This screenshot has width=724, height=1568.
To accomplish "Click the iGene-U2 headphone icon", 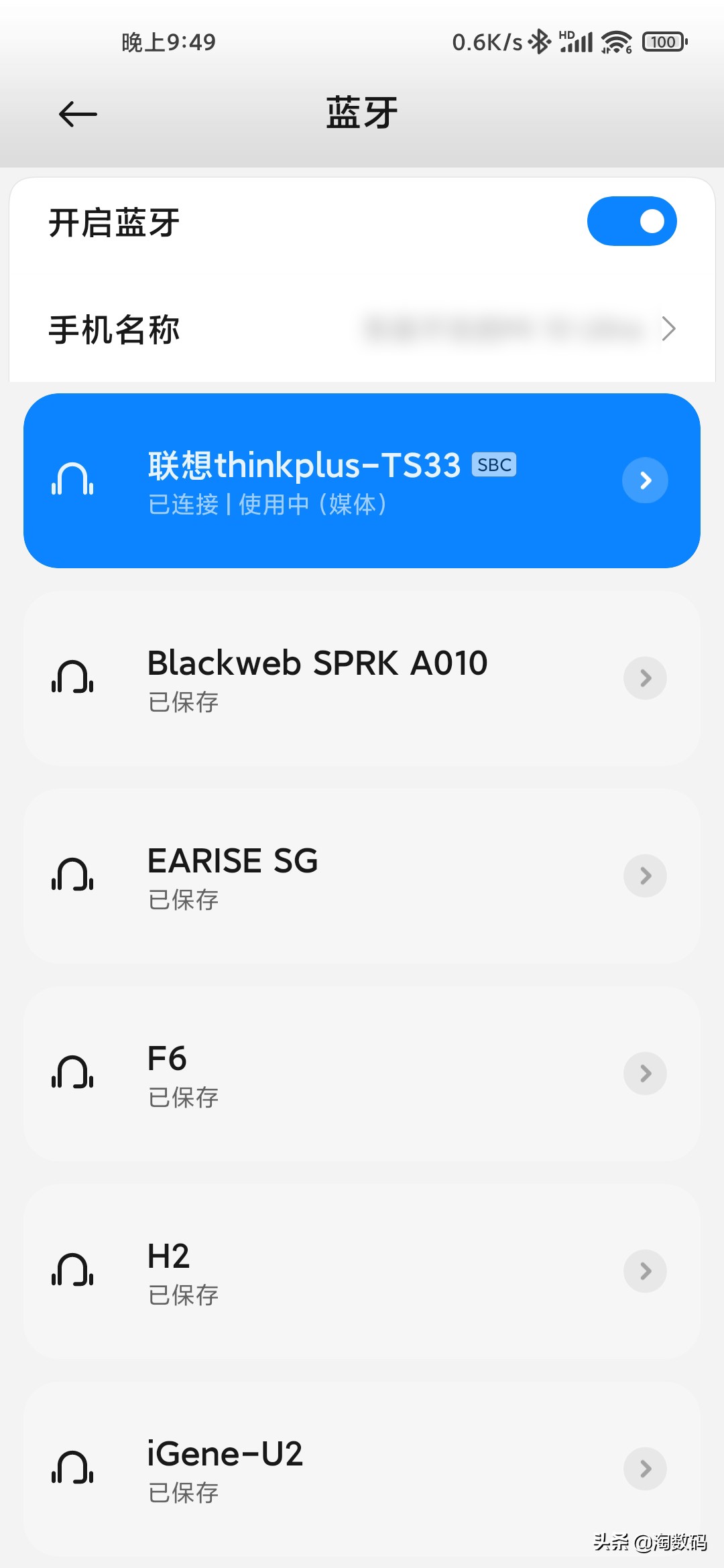I will coord(72,1469).
